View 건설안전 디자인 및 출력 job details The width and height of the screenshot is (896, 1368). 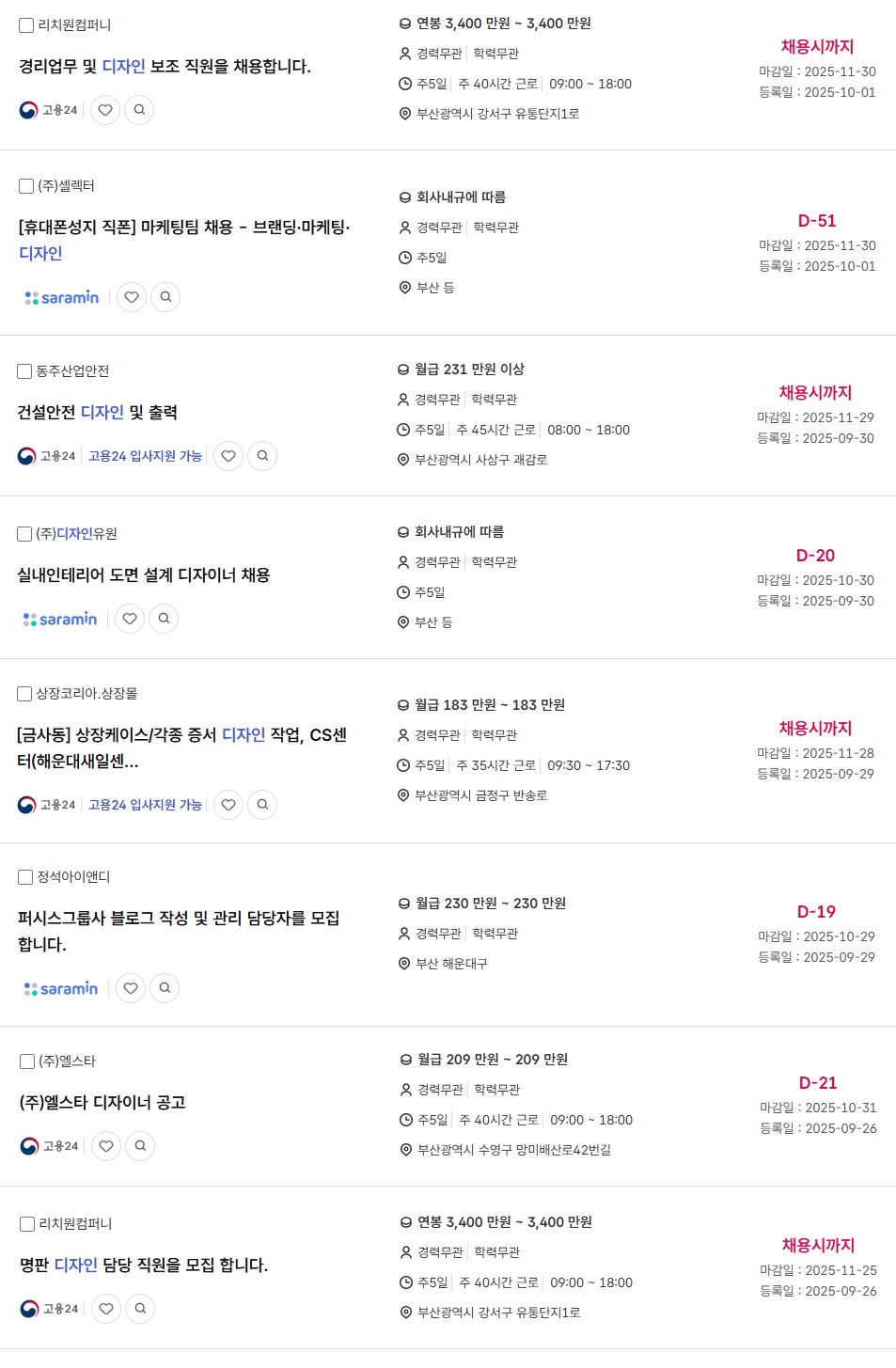[97, 413]
